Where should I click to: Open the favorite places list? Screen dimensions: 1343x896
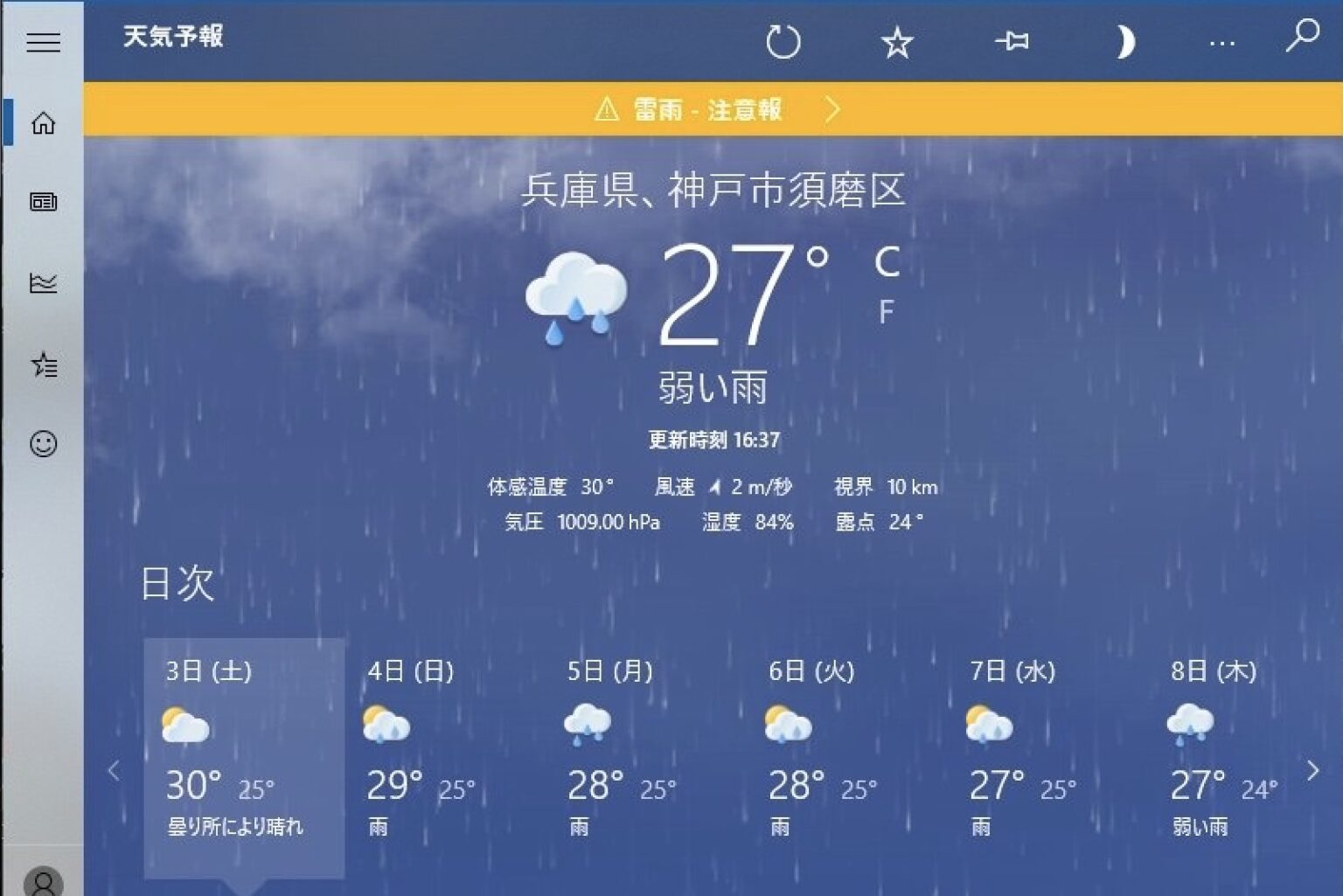point(43,364)
